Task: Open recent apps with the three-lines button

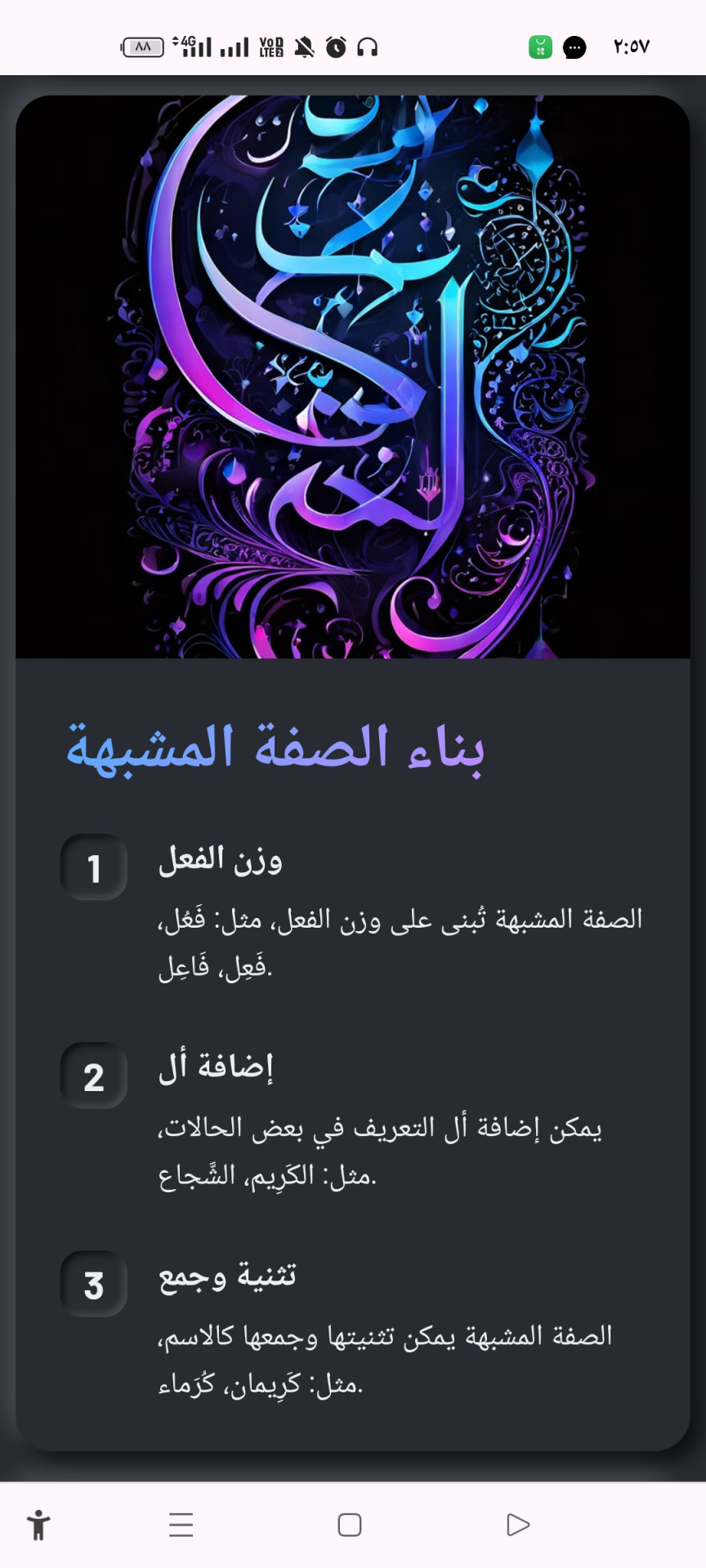Action: (181, 1525)
